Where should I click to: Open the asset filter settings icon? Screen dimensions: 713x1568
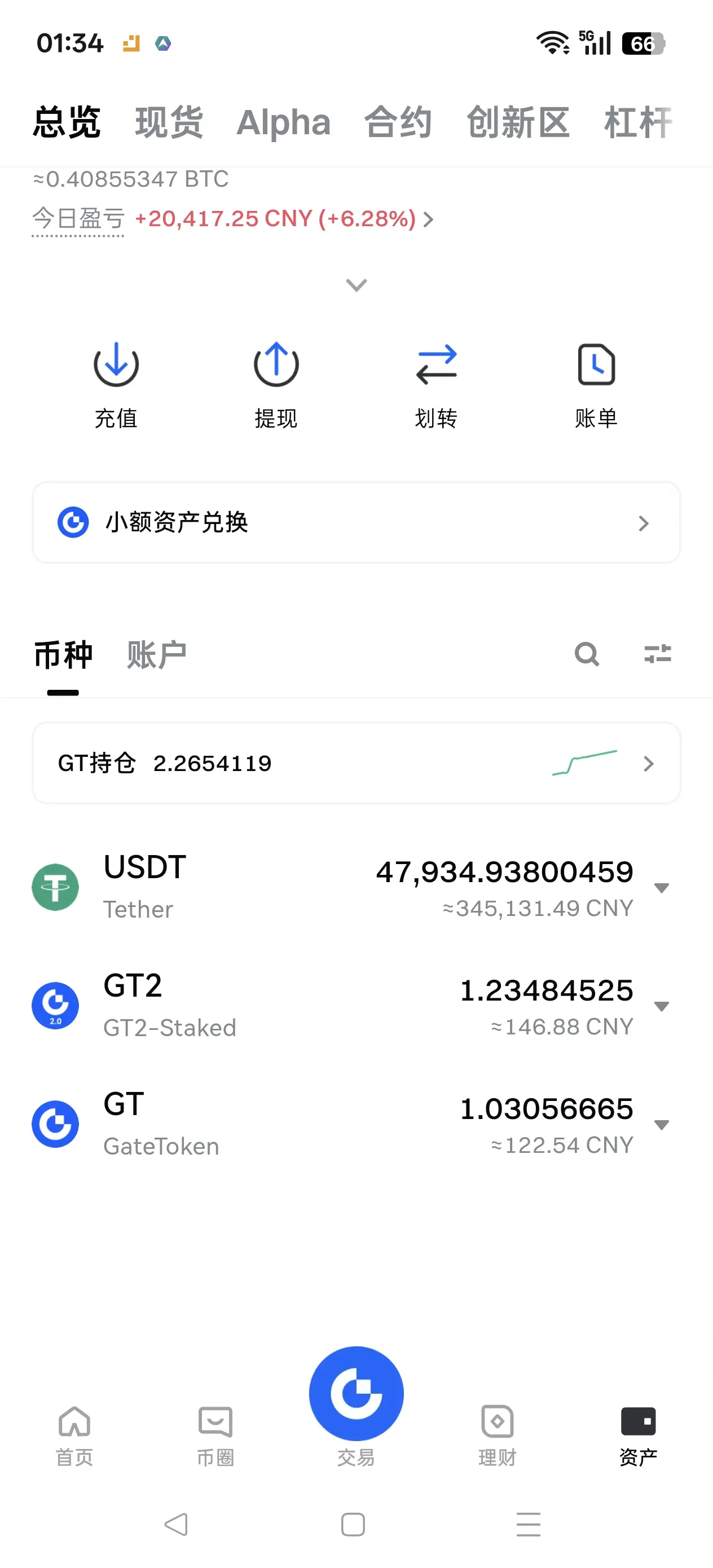pos(658,654)
